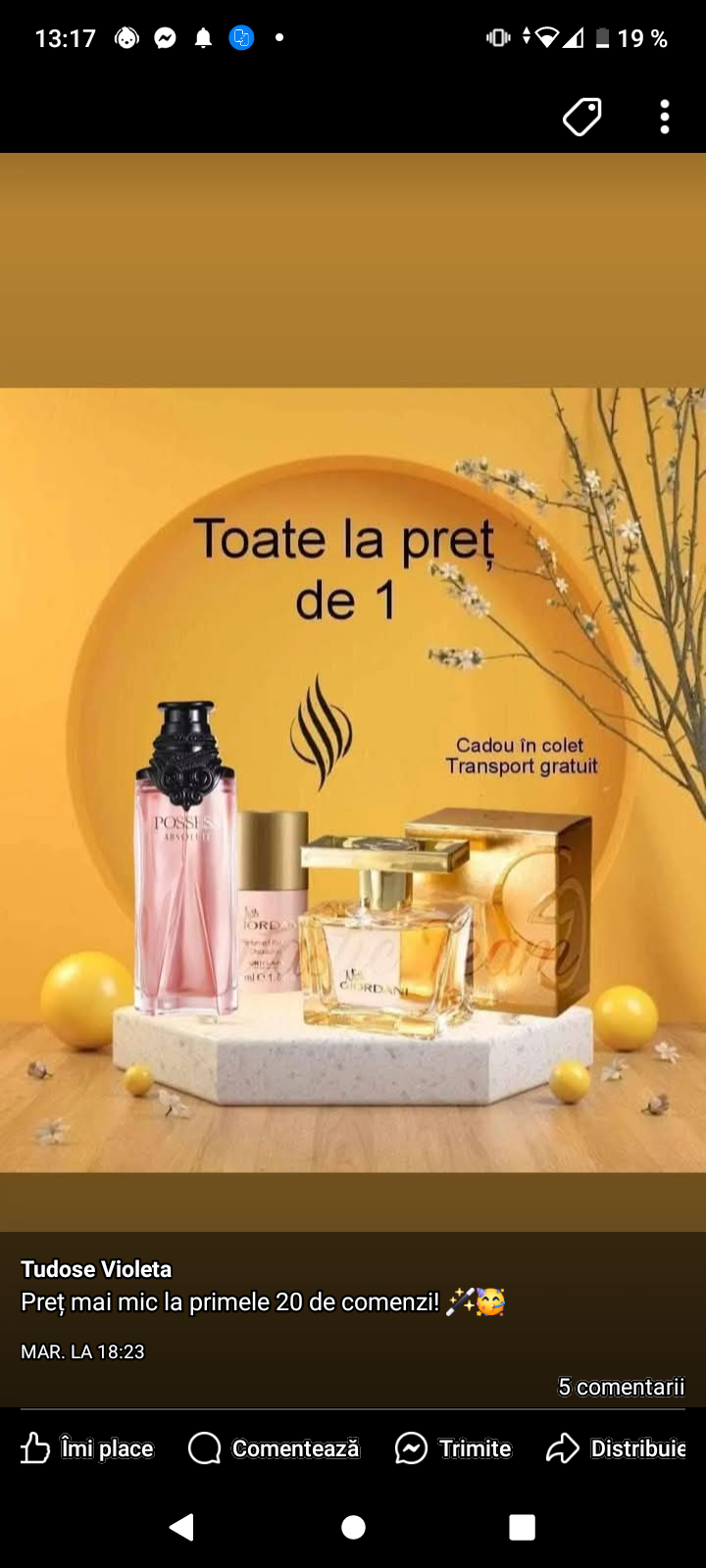Like the photo with Îmi place
Viewport: 706px width, 1568px height.
tap(88, 1448)
